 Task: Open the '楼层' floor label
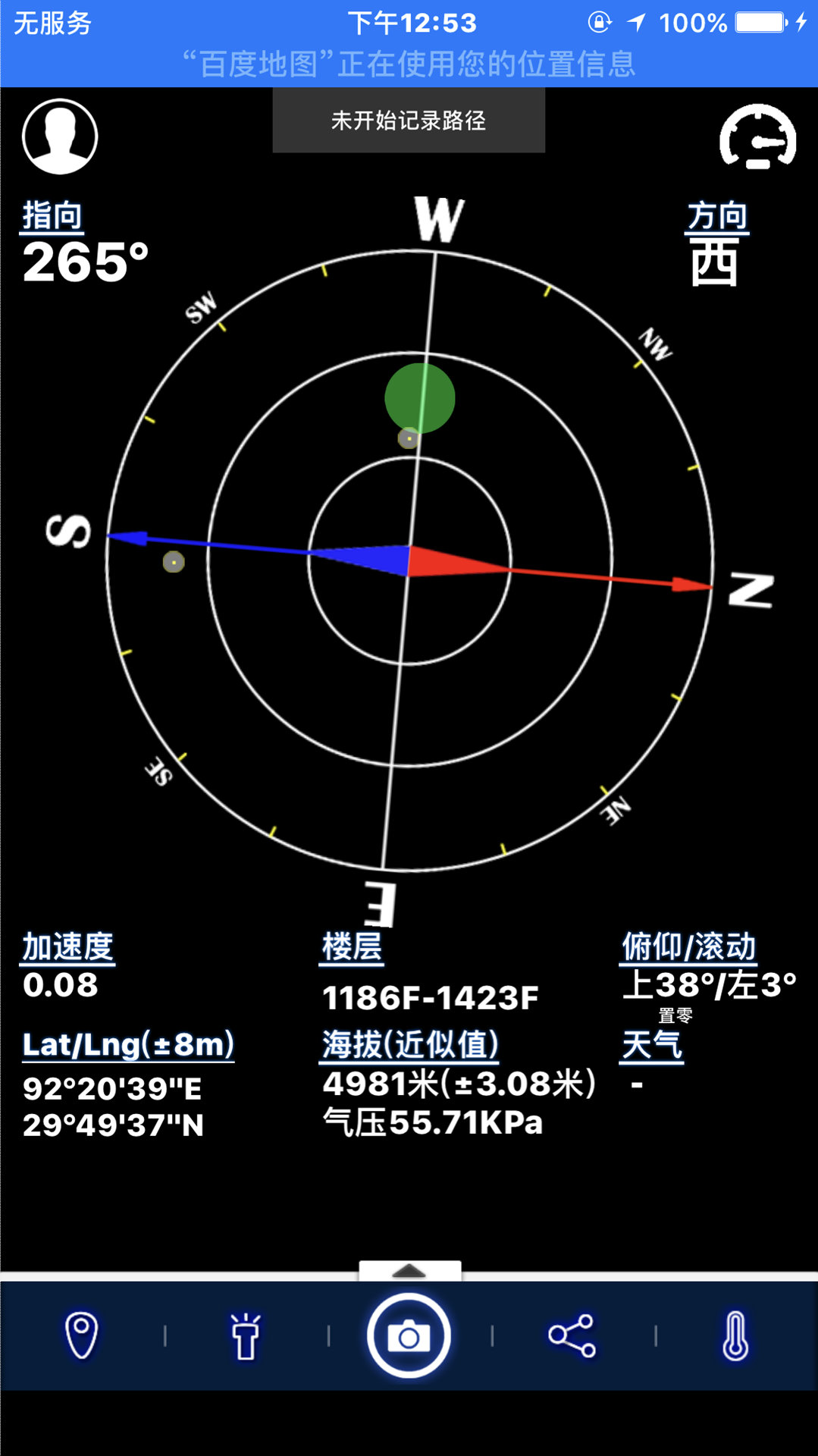[x=352, y=947]
